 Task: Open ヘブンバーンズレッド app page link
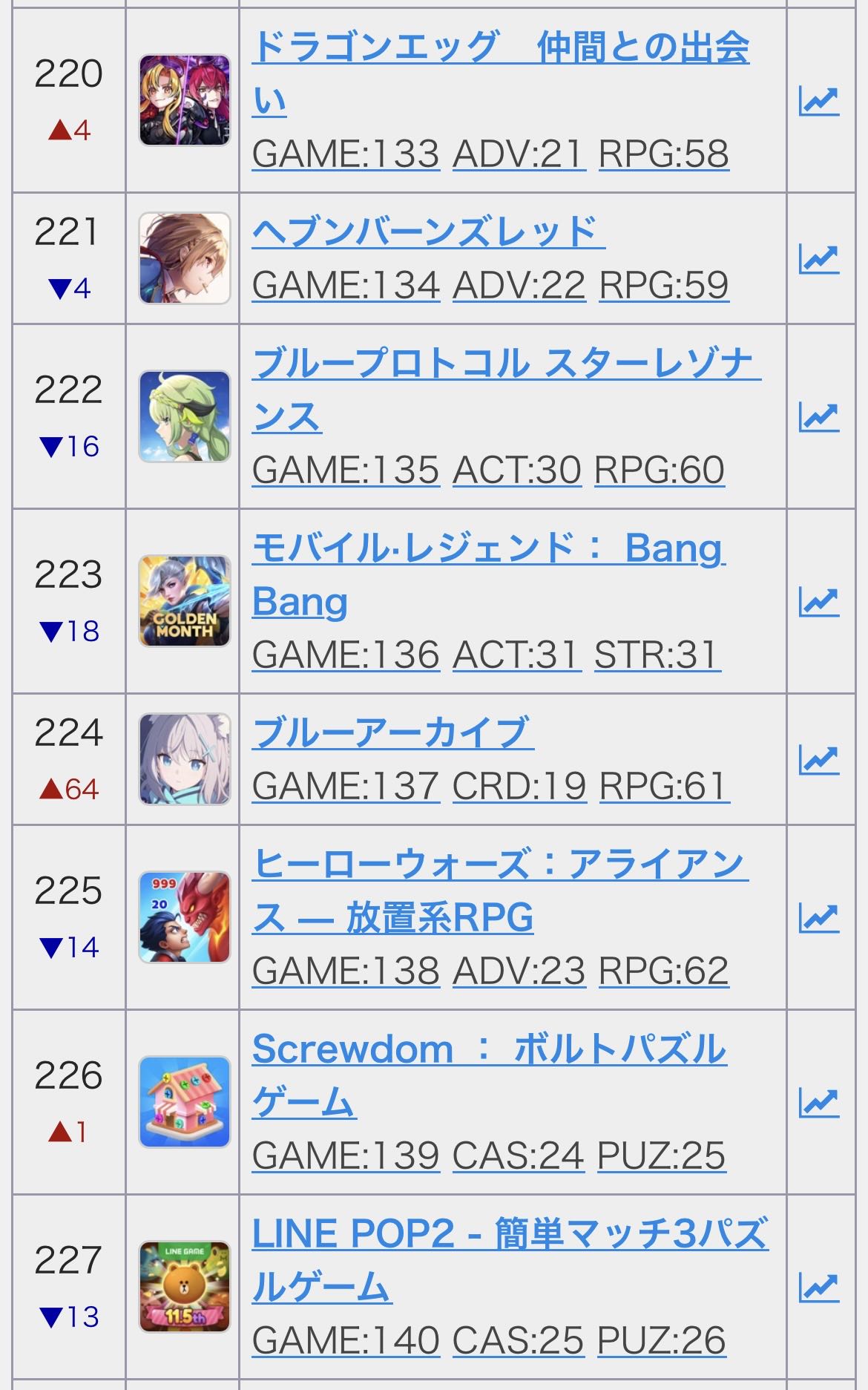428,232
